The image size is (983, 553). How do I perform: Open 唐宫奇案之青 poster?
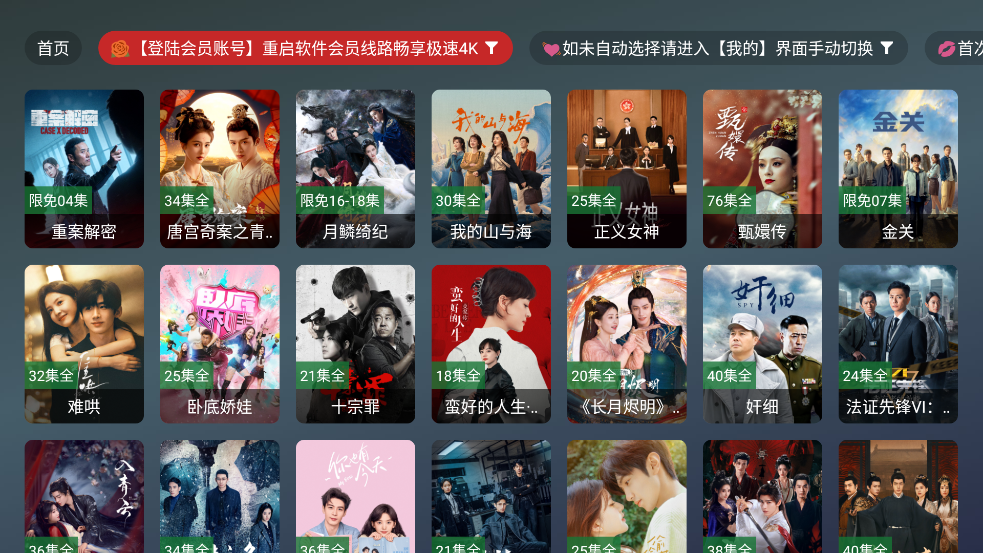pos(220,168)
